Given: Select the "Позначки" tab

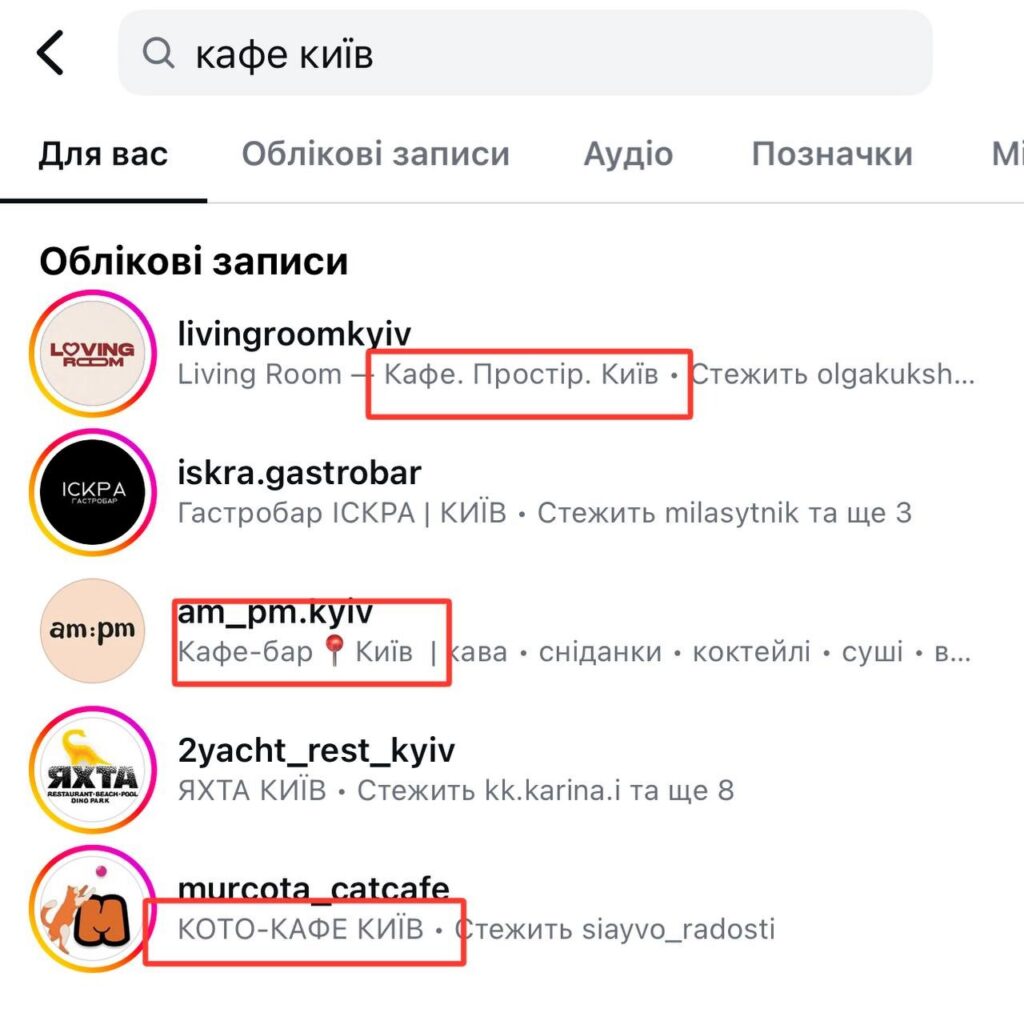Looking at the screenshot, I should [x=832, y=154].
